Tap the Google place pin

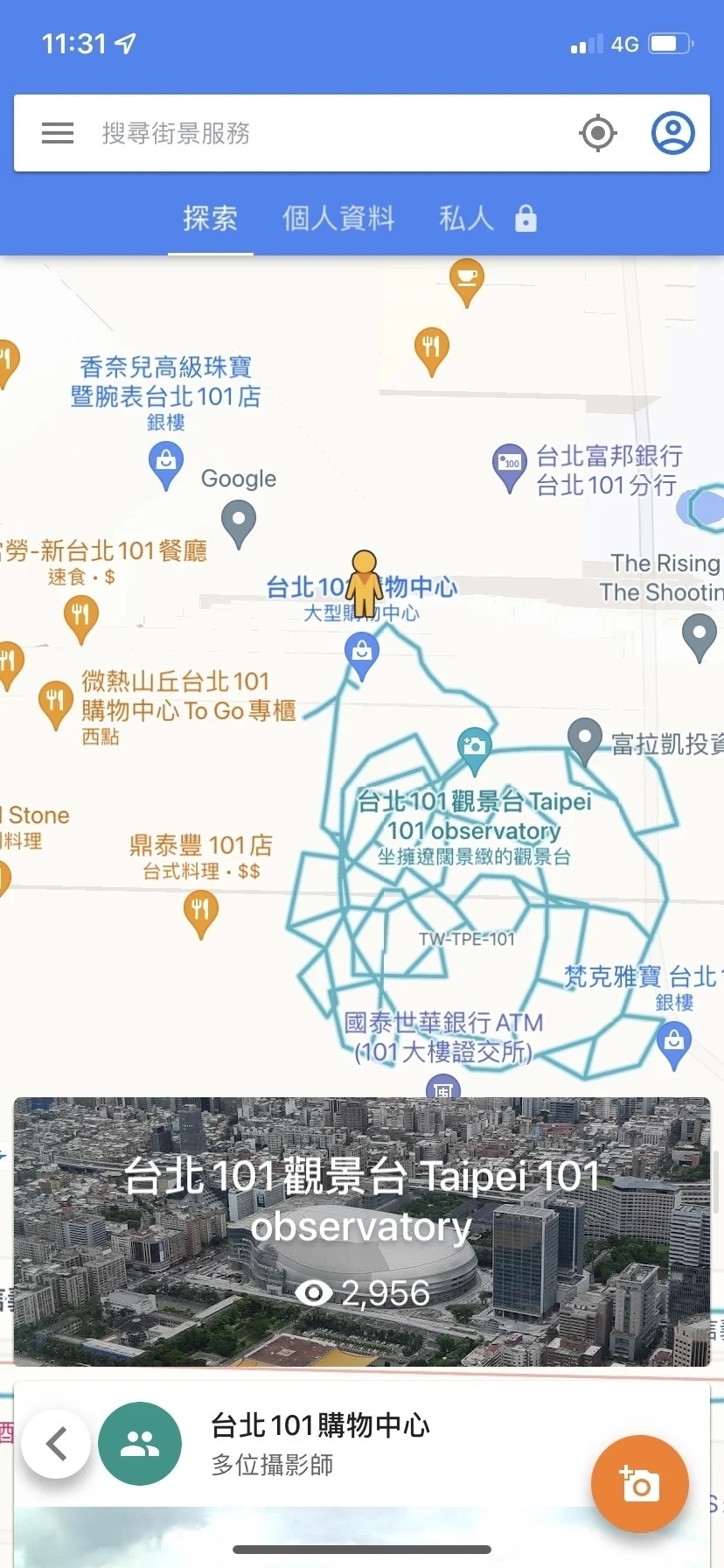239,521
